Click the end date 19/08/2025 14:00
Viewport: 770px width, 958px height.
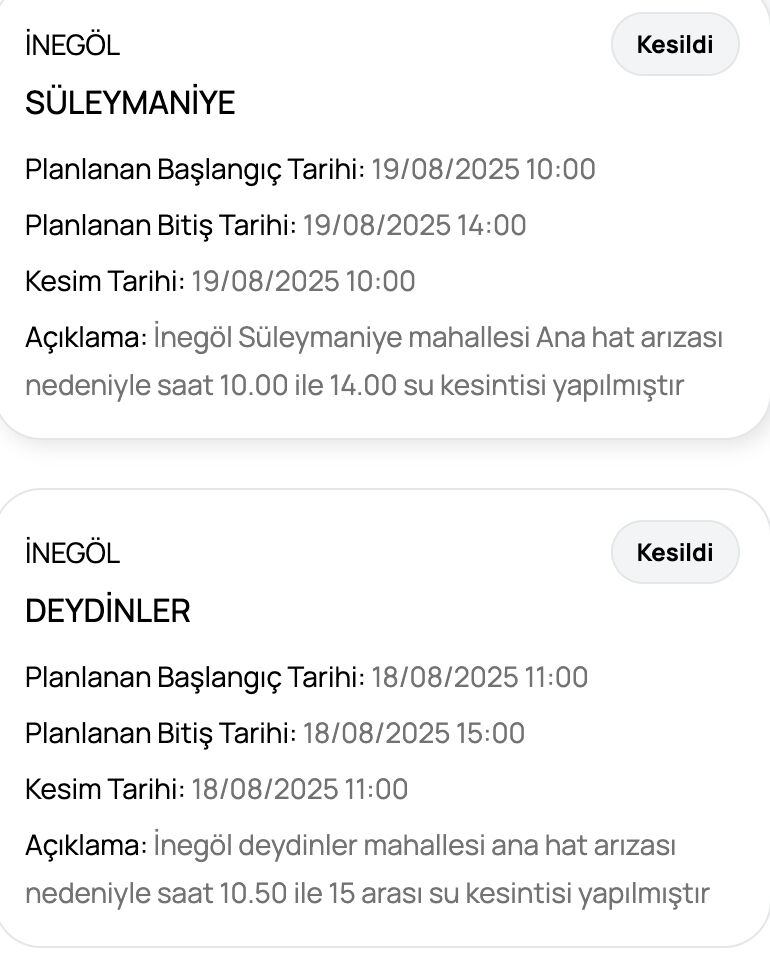tap(416, 226)
